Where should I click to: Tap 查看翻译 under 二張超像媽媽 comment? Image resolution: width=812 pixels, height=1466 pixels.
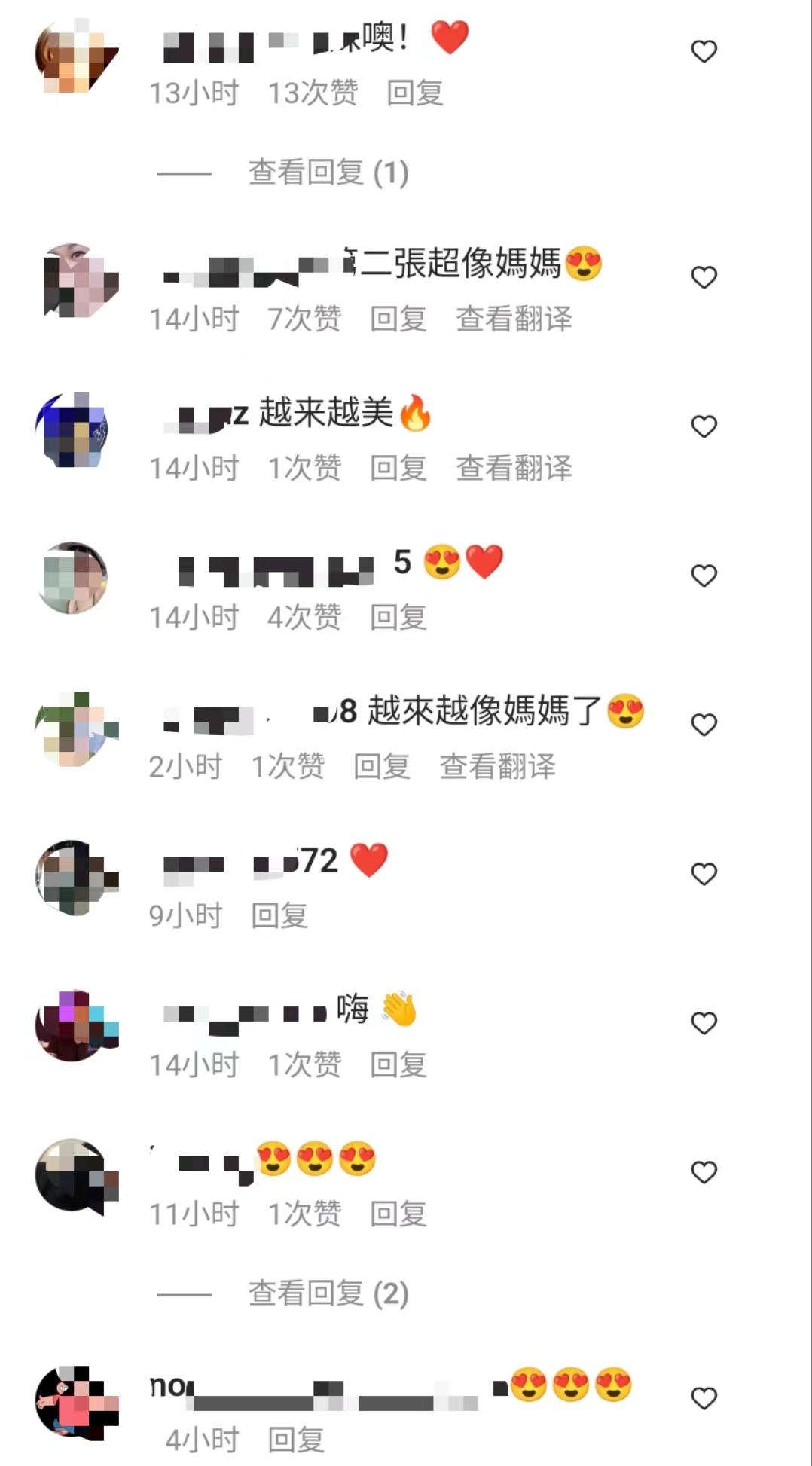(x=514, y=319)
